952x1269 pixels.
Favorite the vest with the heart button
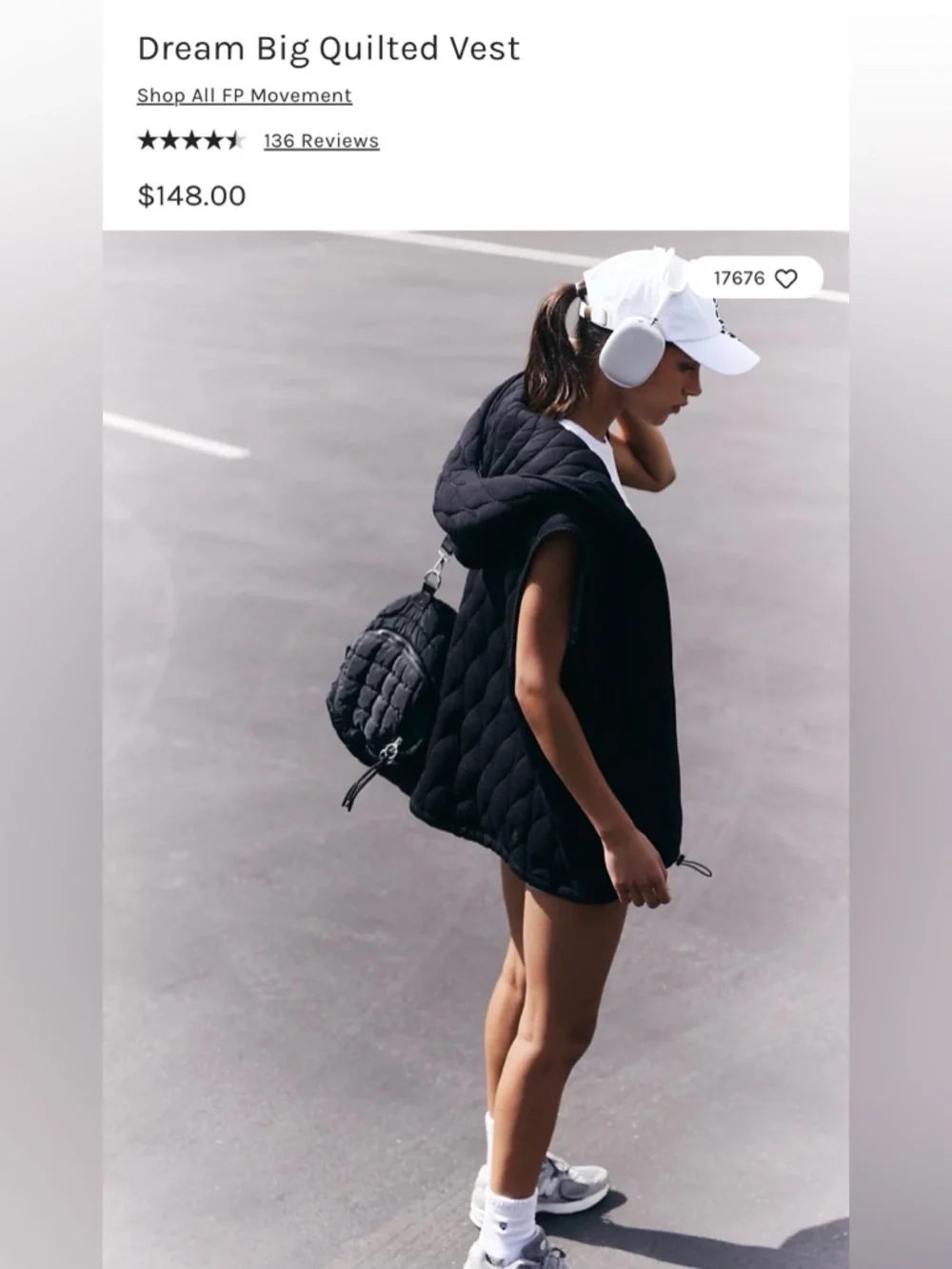tap(785, 279)
